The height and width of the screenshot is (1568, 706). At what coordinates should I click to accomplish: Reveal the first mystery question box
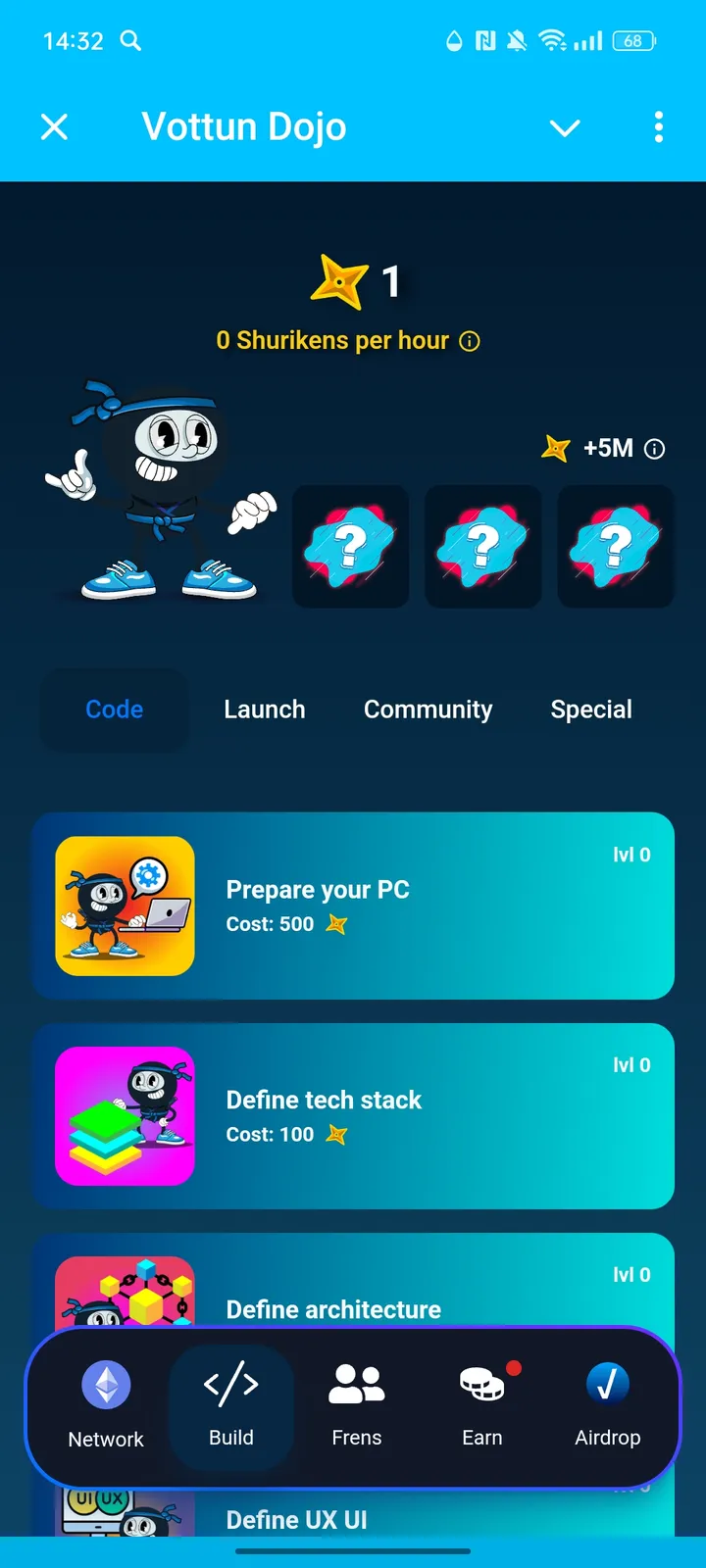pos(350,546)
